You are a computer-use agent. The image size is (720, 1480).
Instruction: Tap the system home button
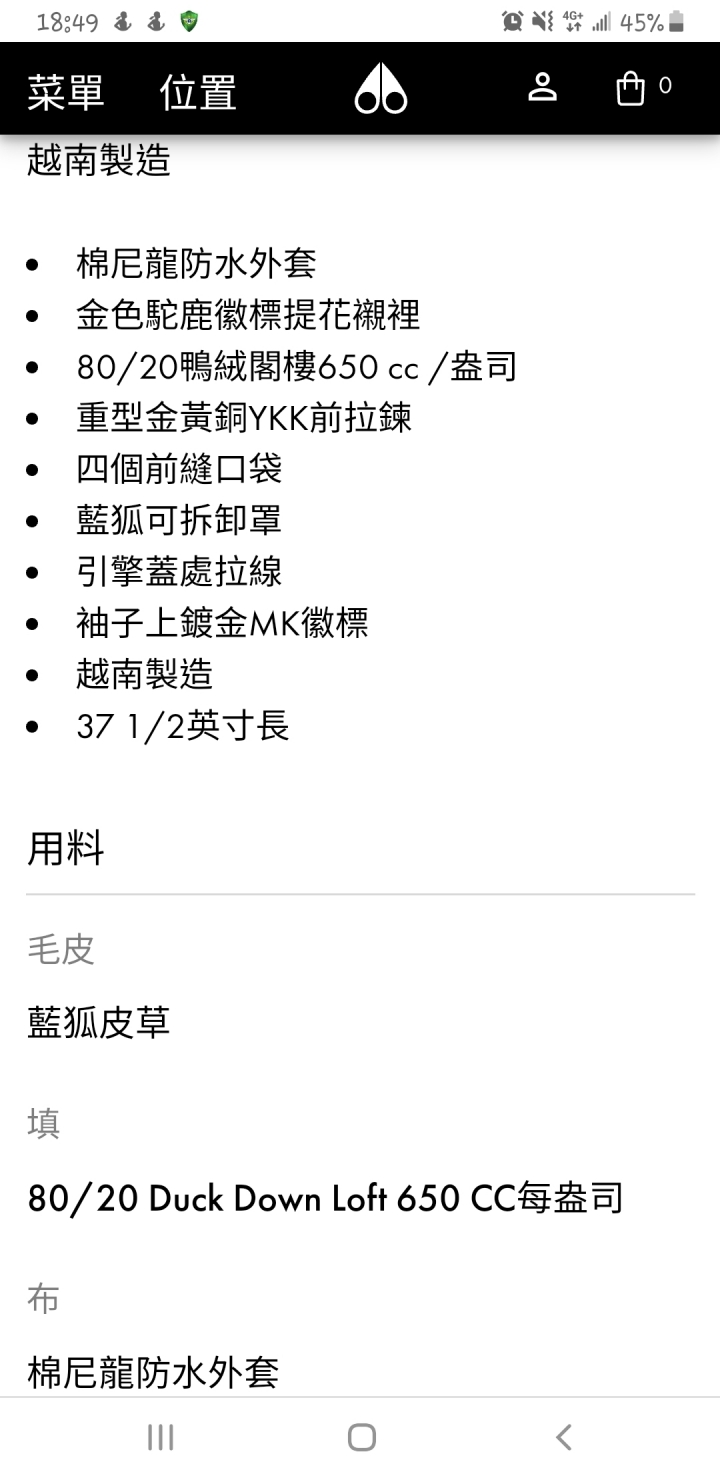pos(361,1438)
